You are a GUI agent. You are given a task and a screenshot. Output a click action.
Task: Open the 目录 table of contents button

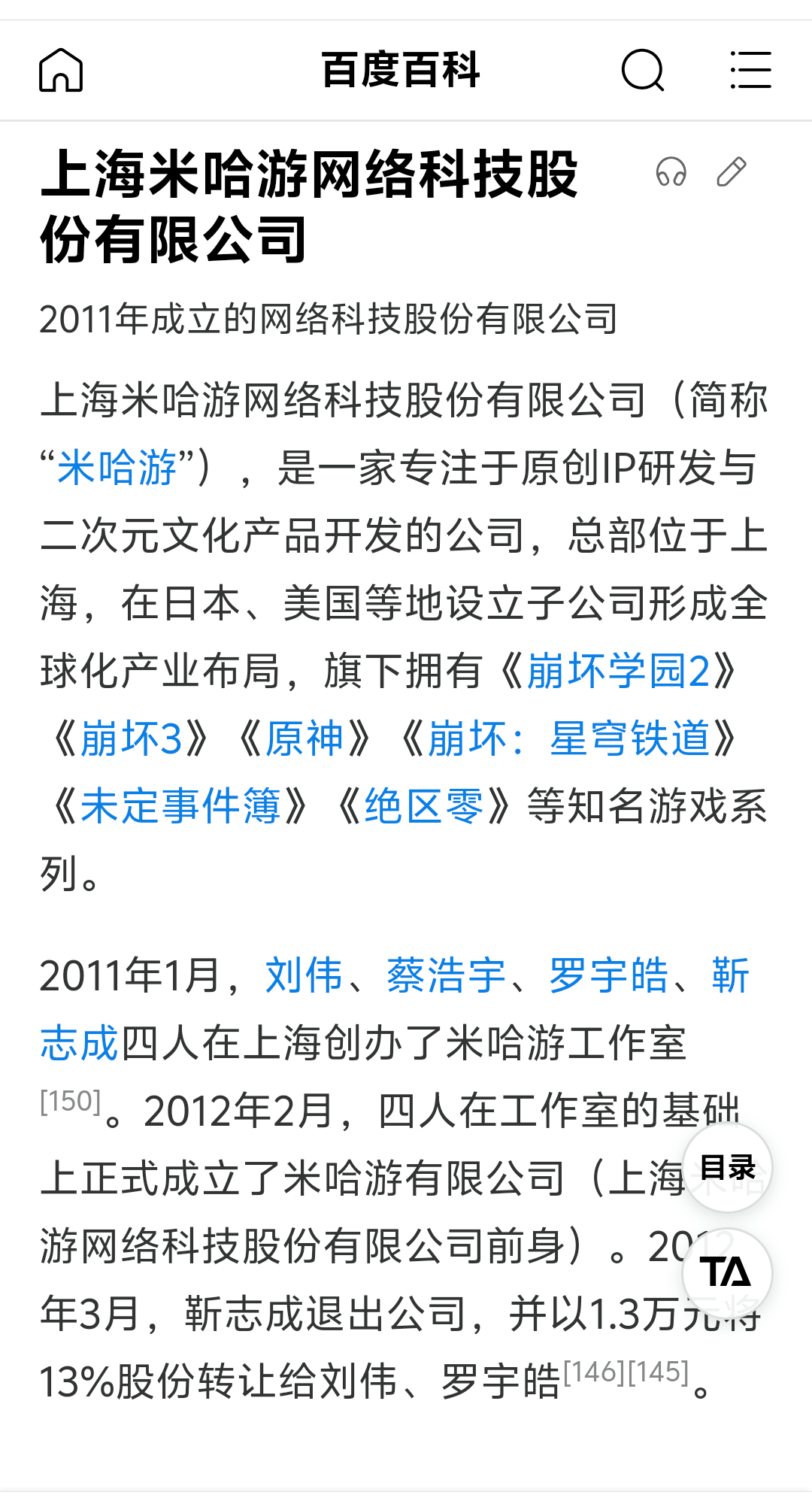(727, 1168)
